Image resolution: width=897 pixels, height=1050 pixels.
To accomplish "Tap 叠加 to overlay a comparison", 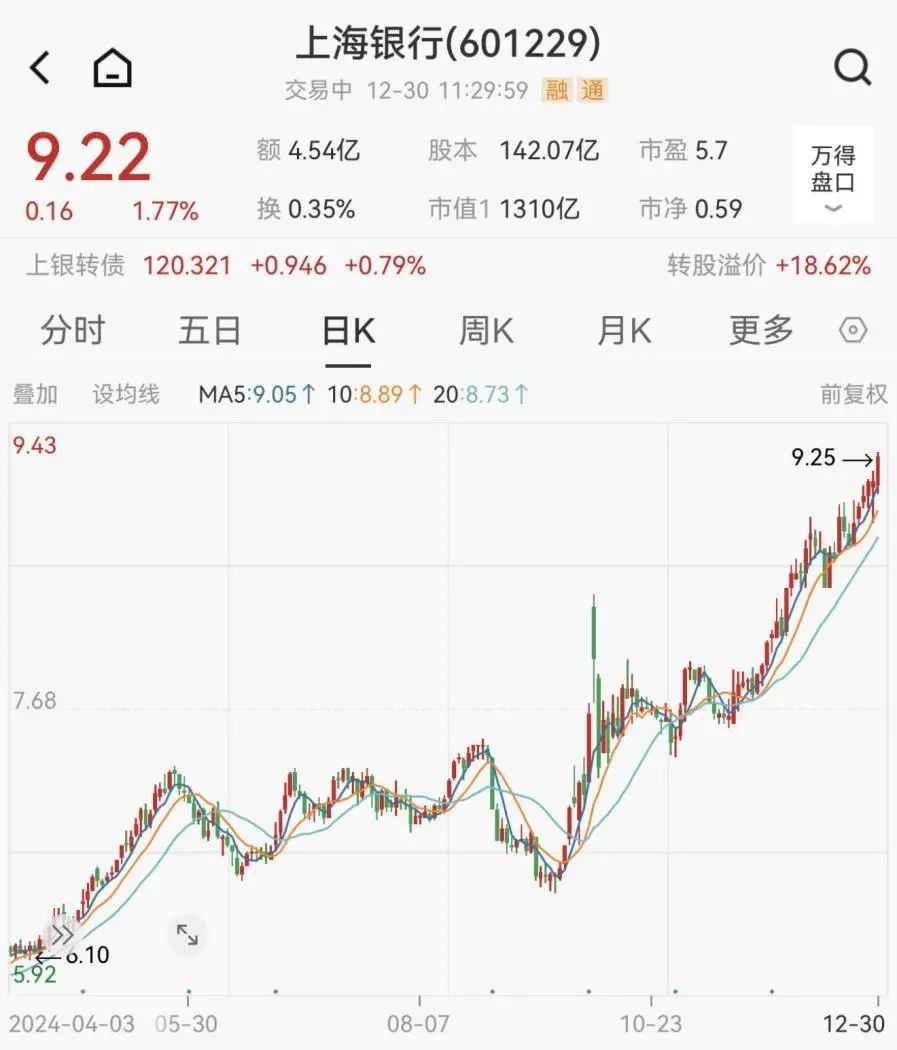I will (35, 394).
